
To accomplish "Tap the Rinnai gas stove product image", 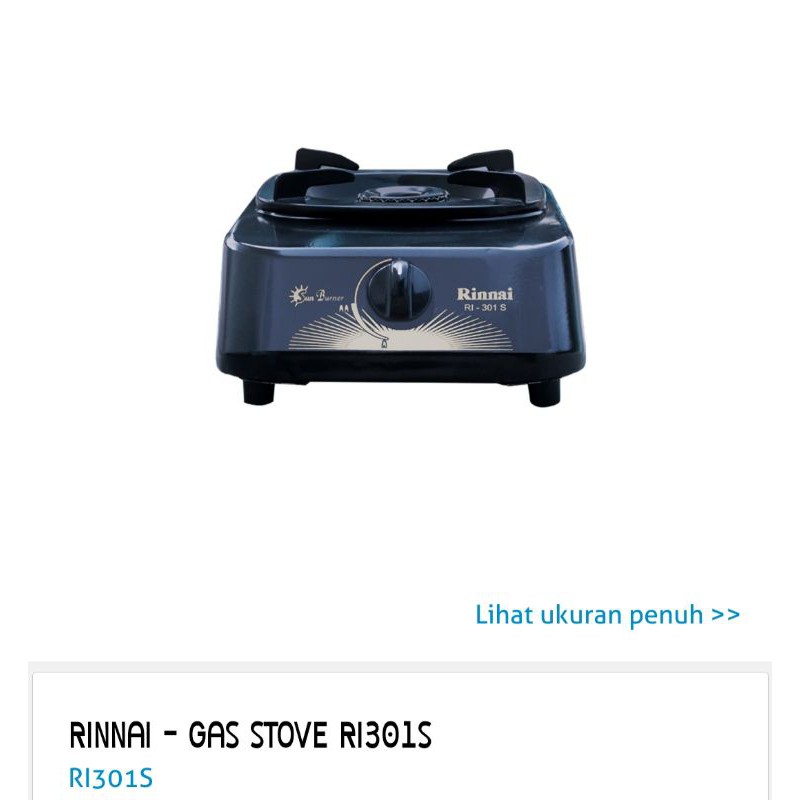I will (400, 280).
